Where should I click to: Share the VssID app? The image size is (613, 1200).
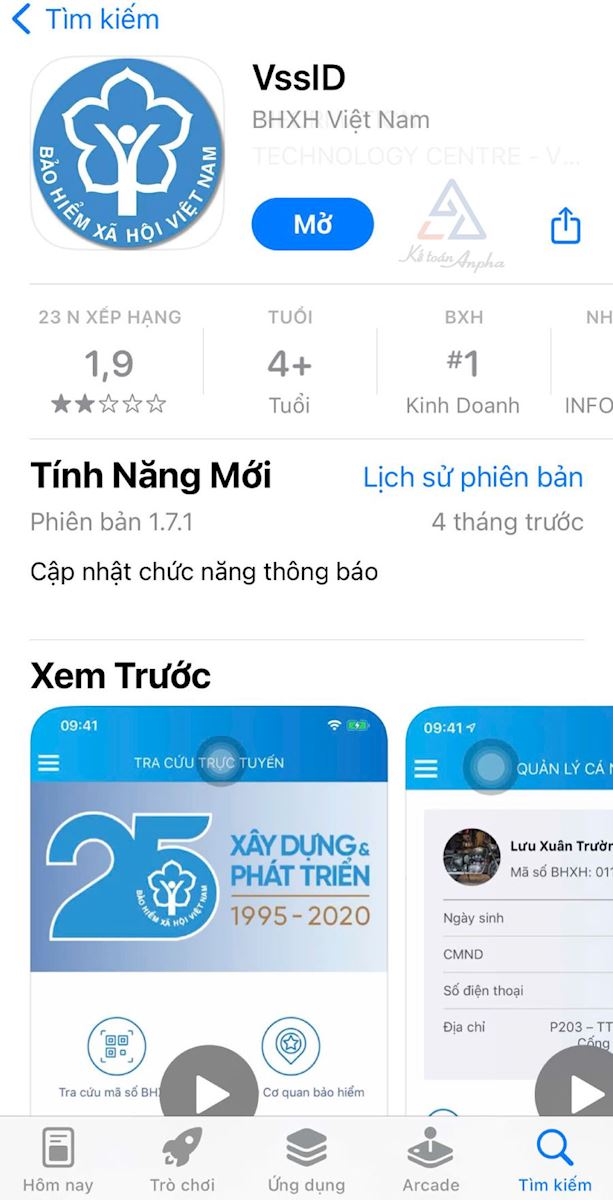click(566, 225)
